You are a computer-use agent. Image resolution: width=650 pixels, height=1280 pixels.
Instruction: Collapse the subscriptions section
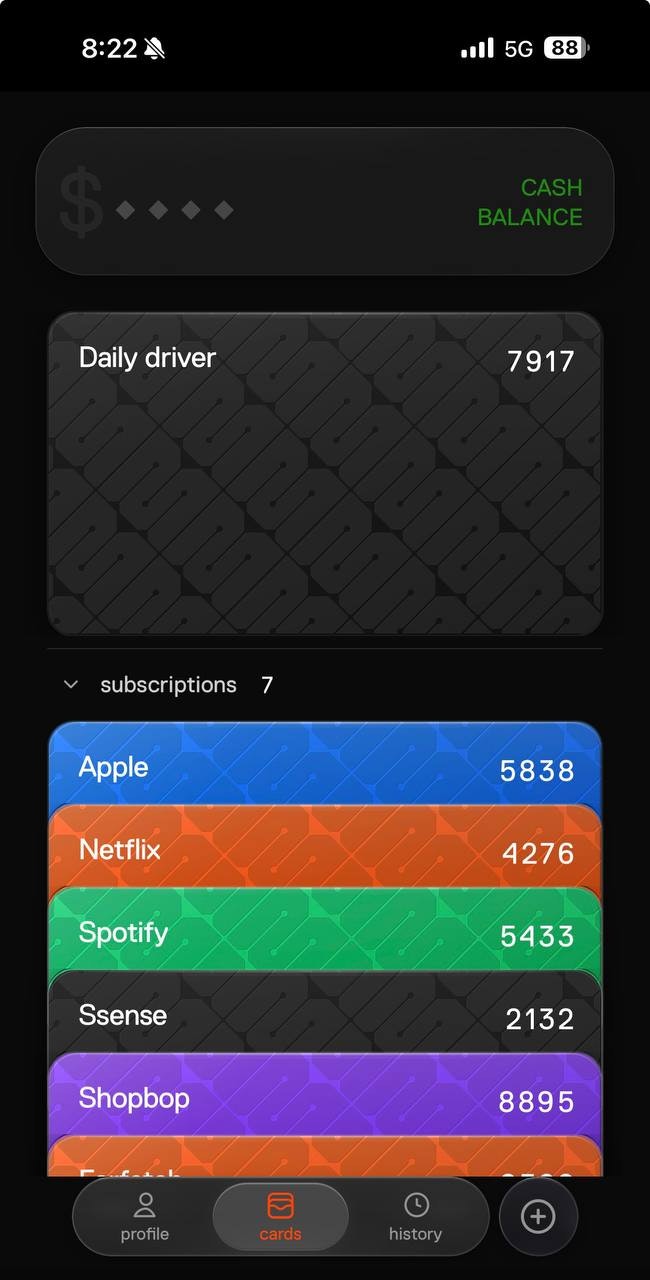[x=71, y=685]
